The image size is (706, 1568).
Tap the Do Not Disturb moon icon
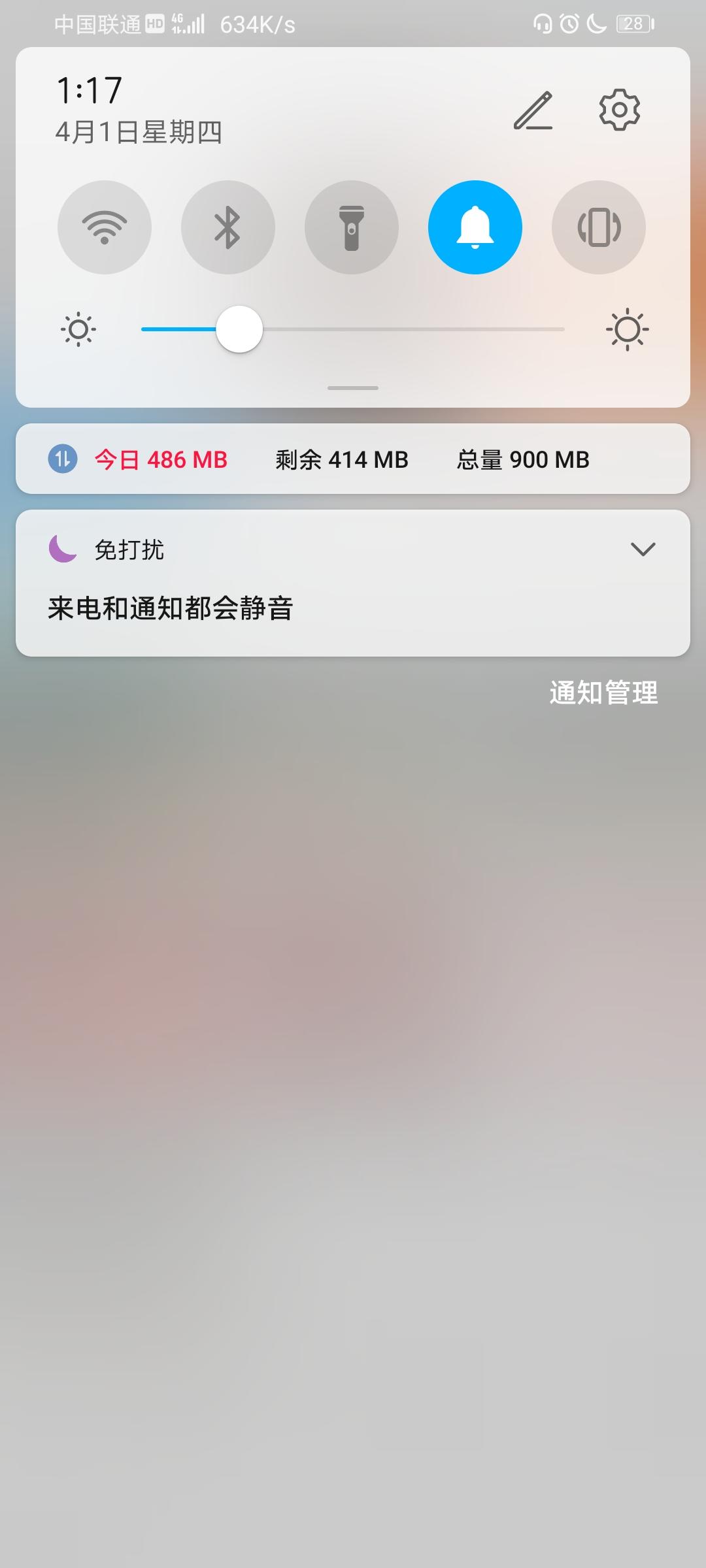(x=62, y=549)
